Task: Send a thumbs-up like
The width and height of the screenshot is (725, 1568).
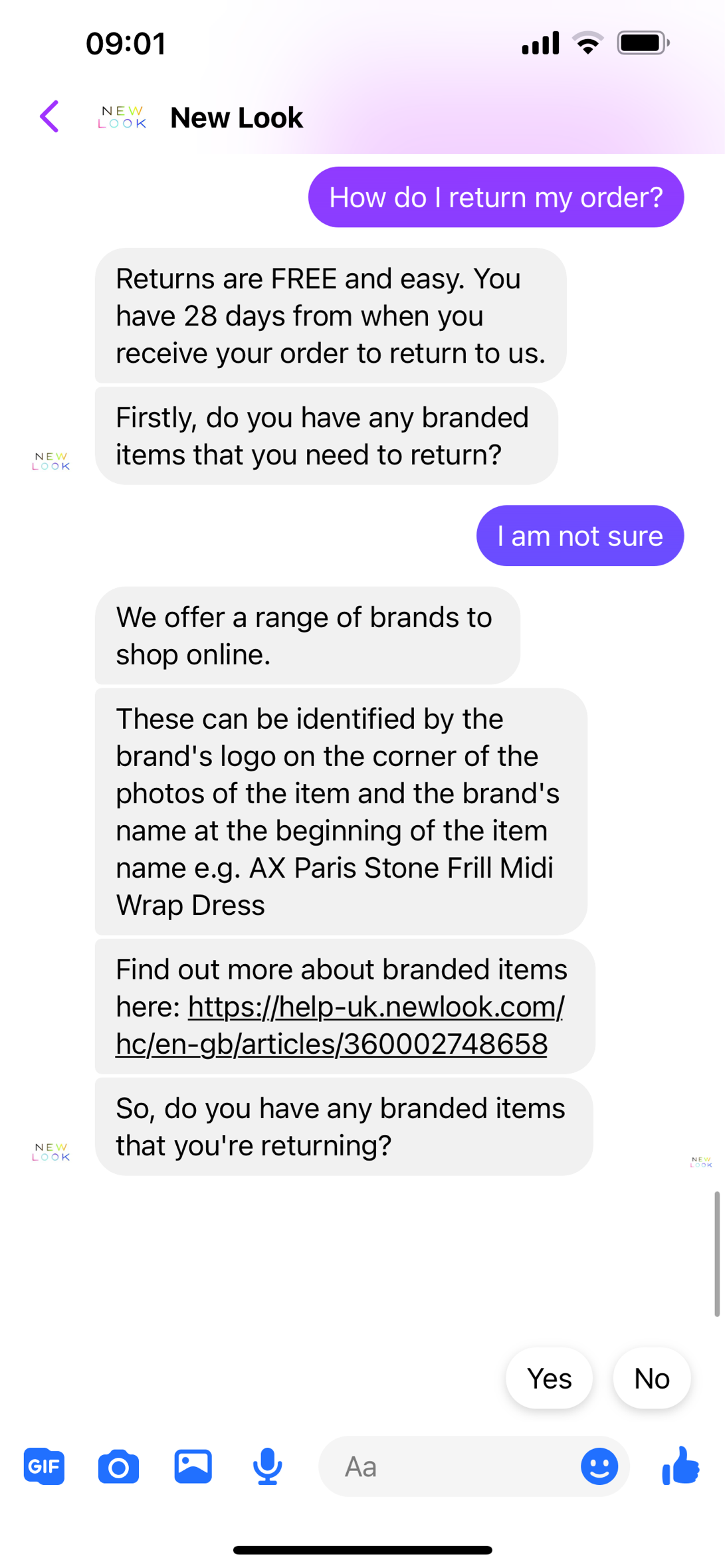Action: click(x=680, y=1466)
